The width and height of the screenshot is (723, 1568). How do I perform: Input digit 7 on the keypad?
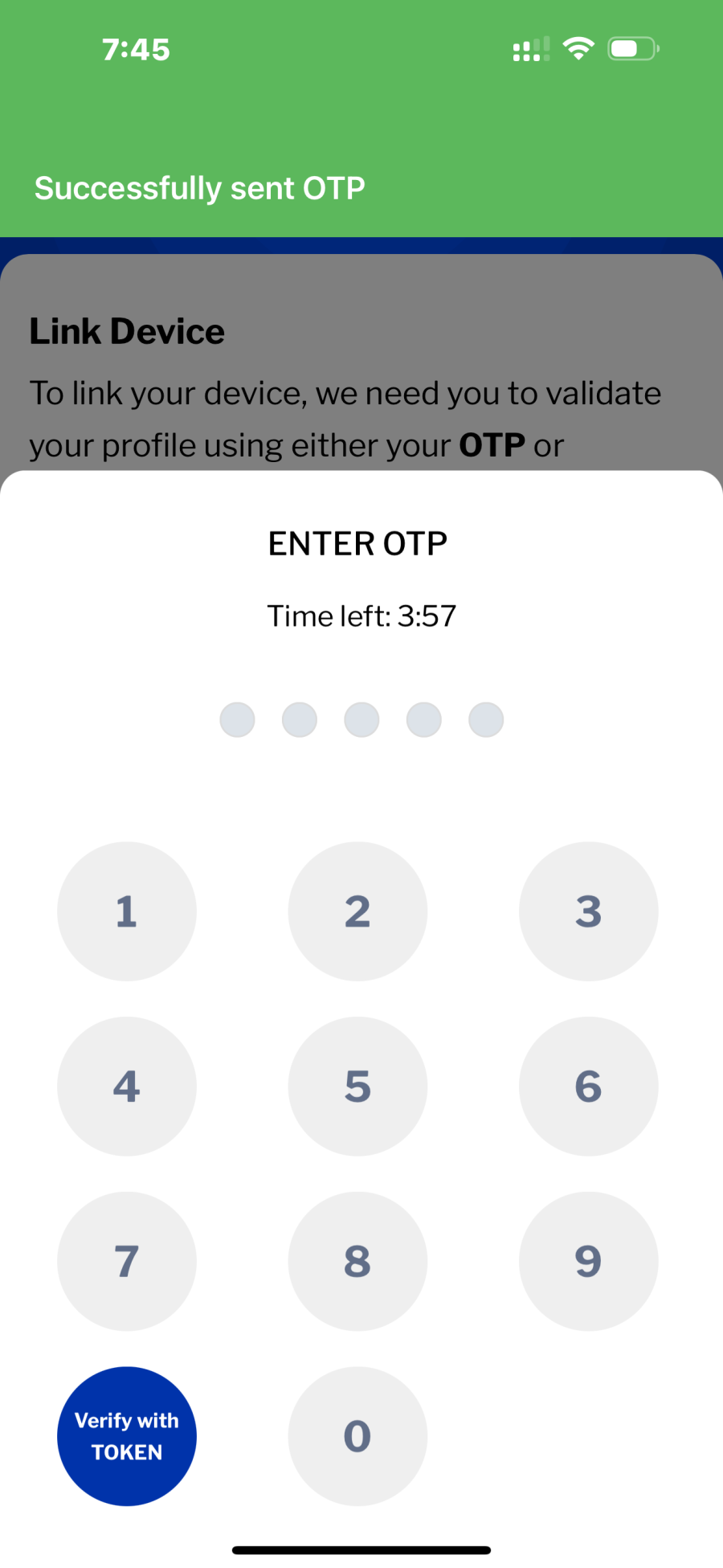127,1261
